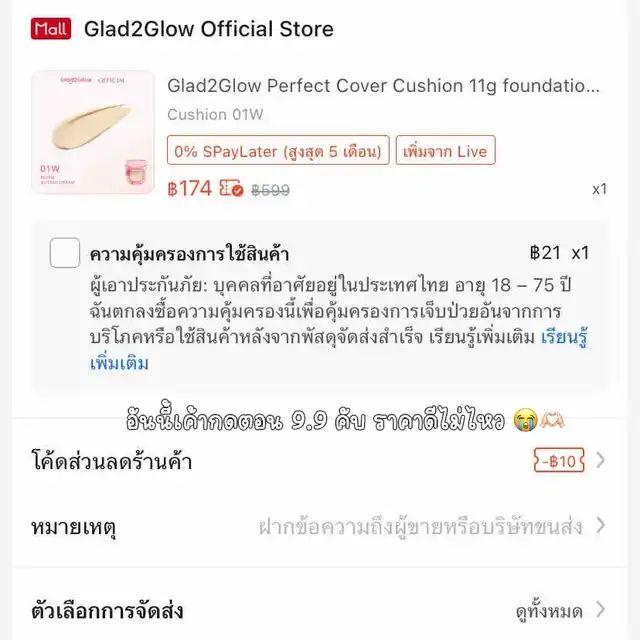
Task: Open Glad2Glow Official Store page
Action: tap(208, 29)
